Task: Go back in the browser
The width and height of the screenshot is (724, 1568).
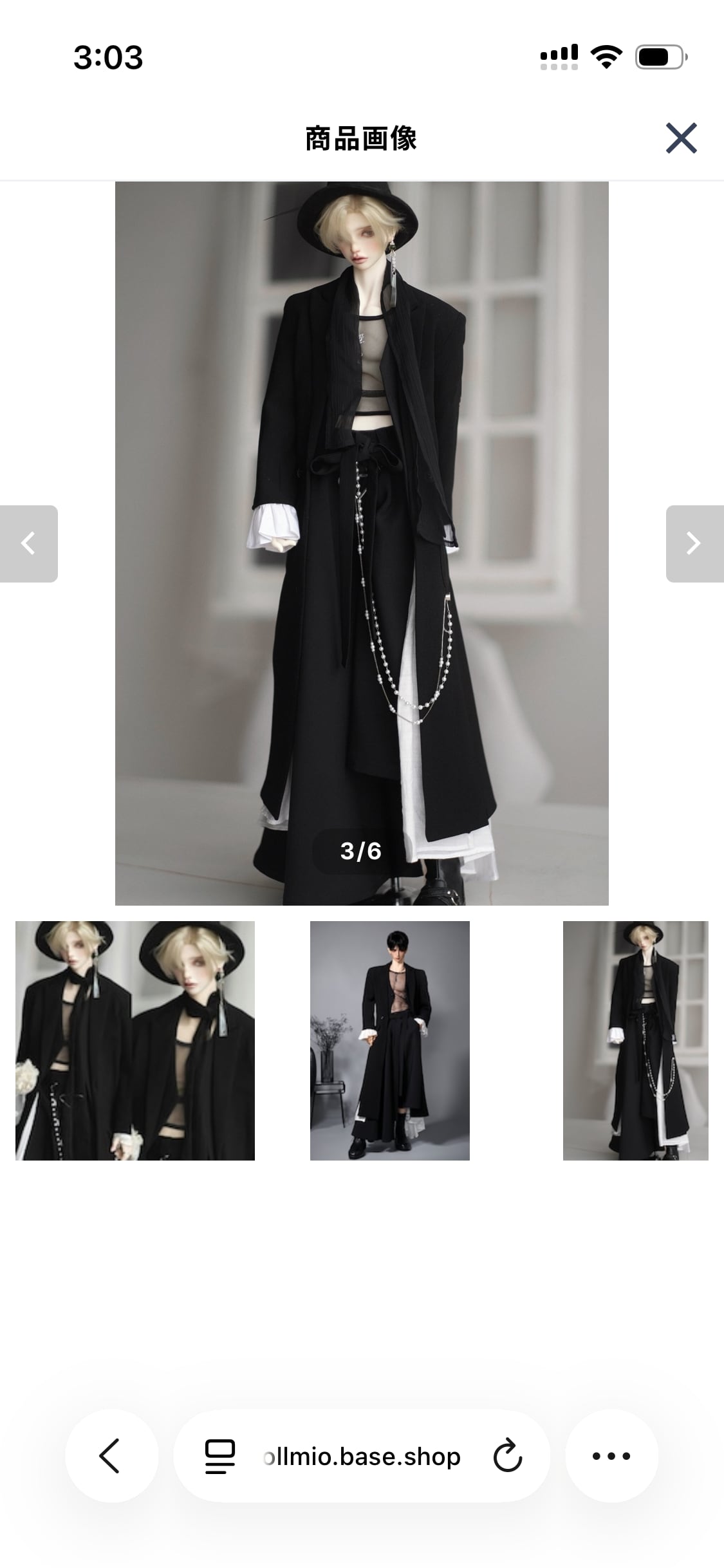Action: pyautogui.click(x=111, y=1455)
